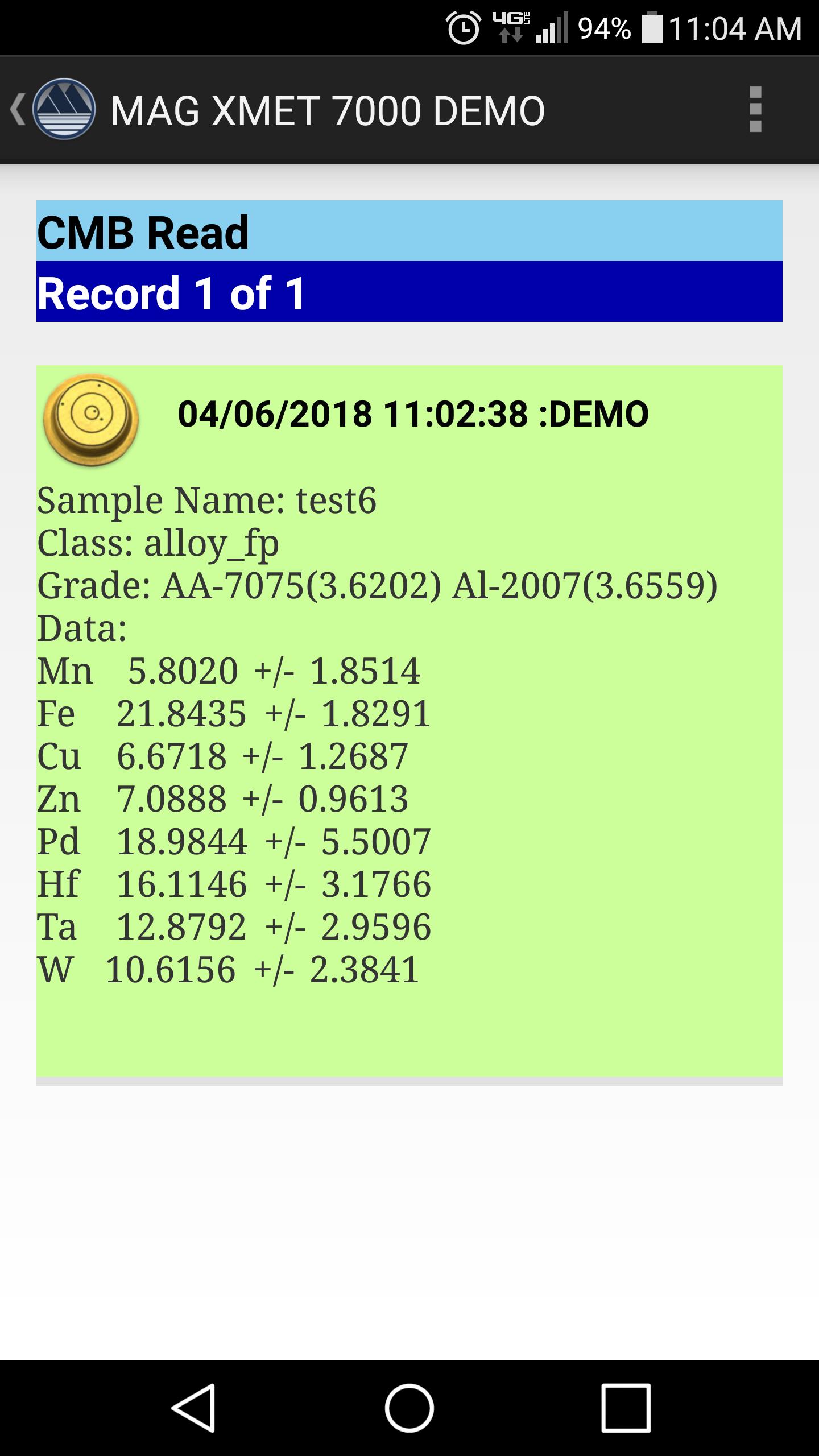
Task: Select the Sample Name test6 line
Action: click(x=209, y=500)
